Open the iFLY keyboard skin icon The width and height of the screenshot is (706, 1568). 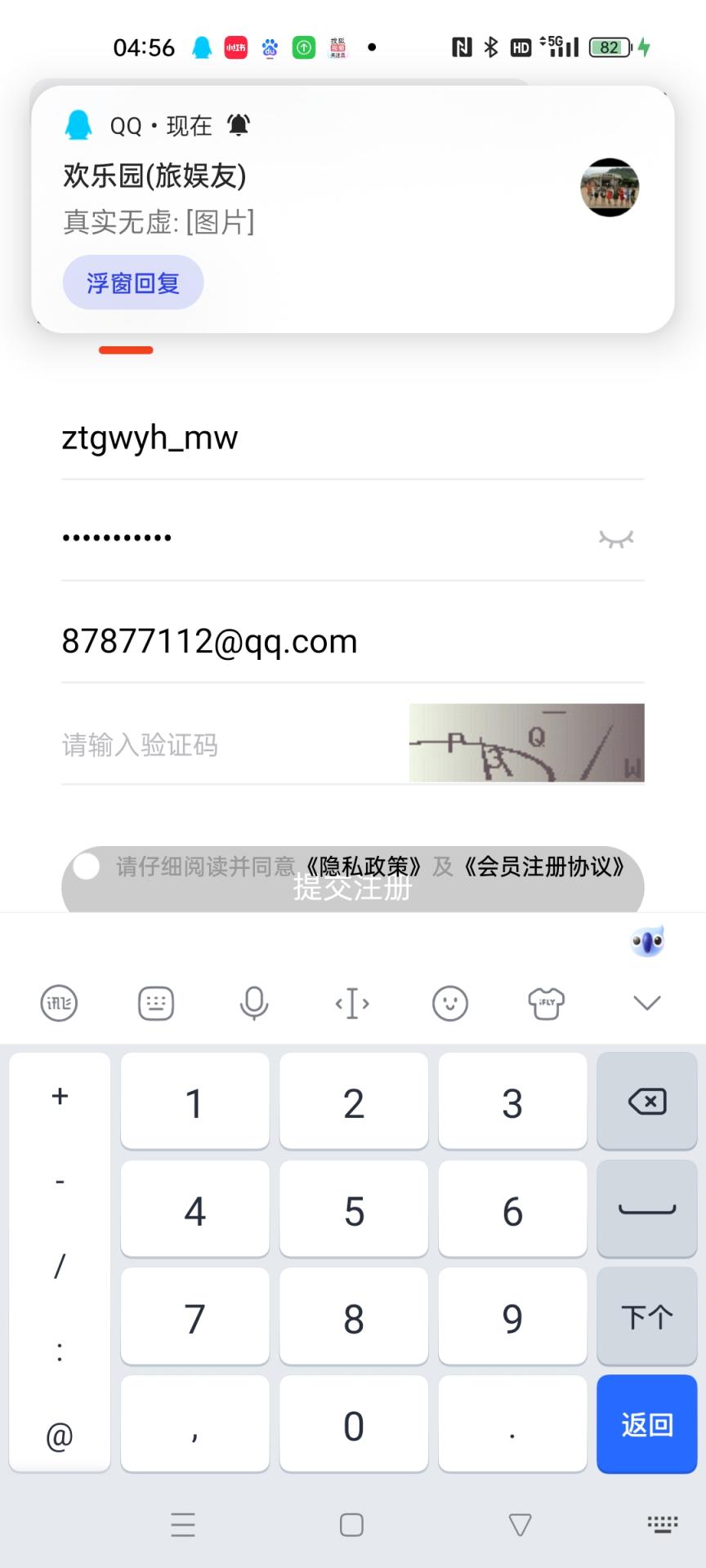click(546, 1003)
